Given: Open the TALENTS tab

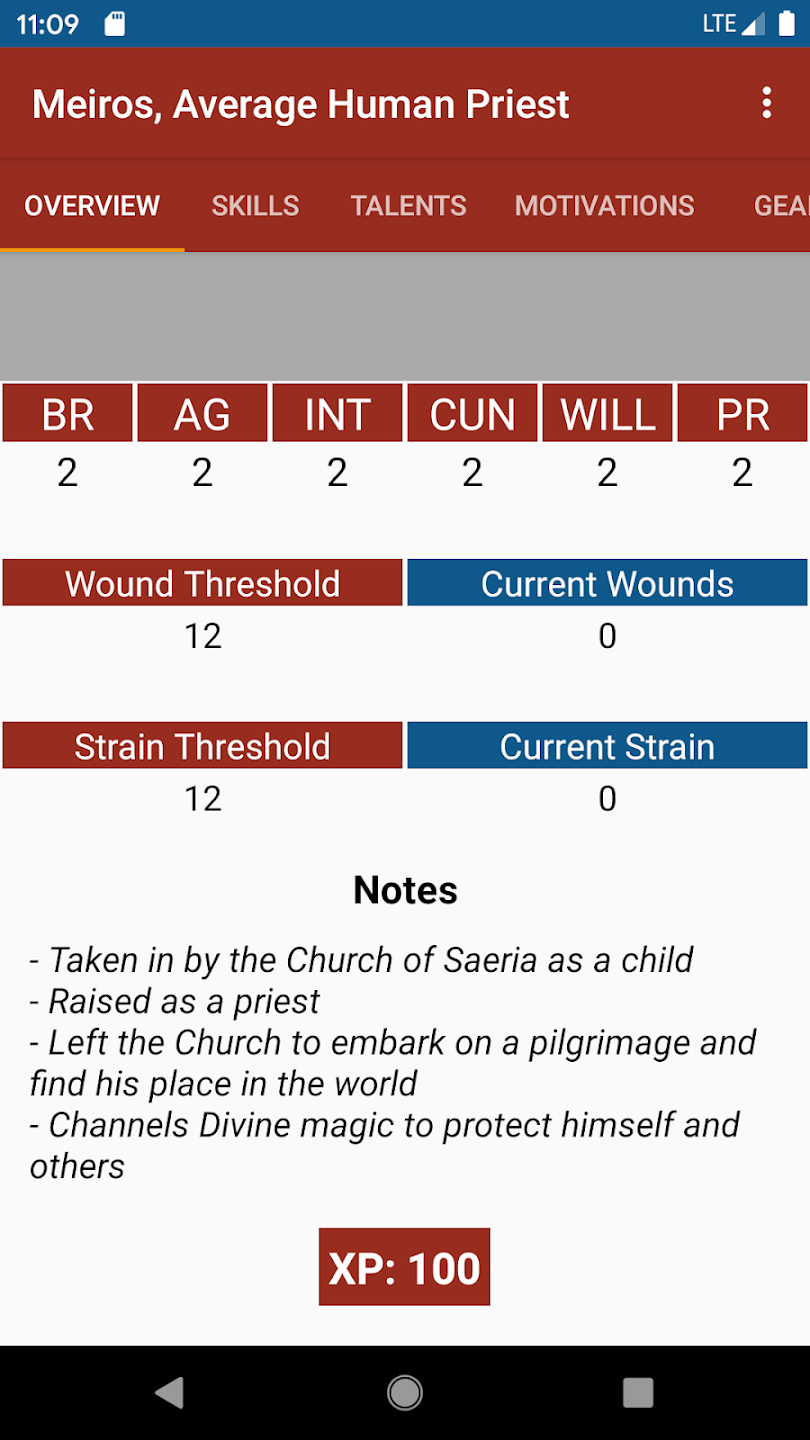Looking at the screenshot, I should 408,205.
